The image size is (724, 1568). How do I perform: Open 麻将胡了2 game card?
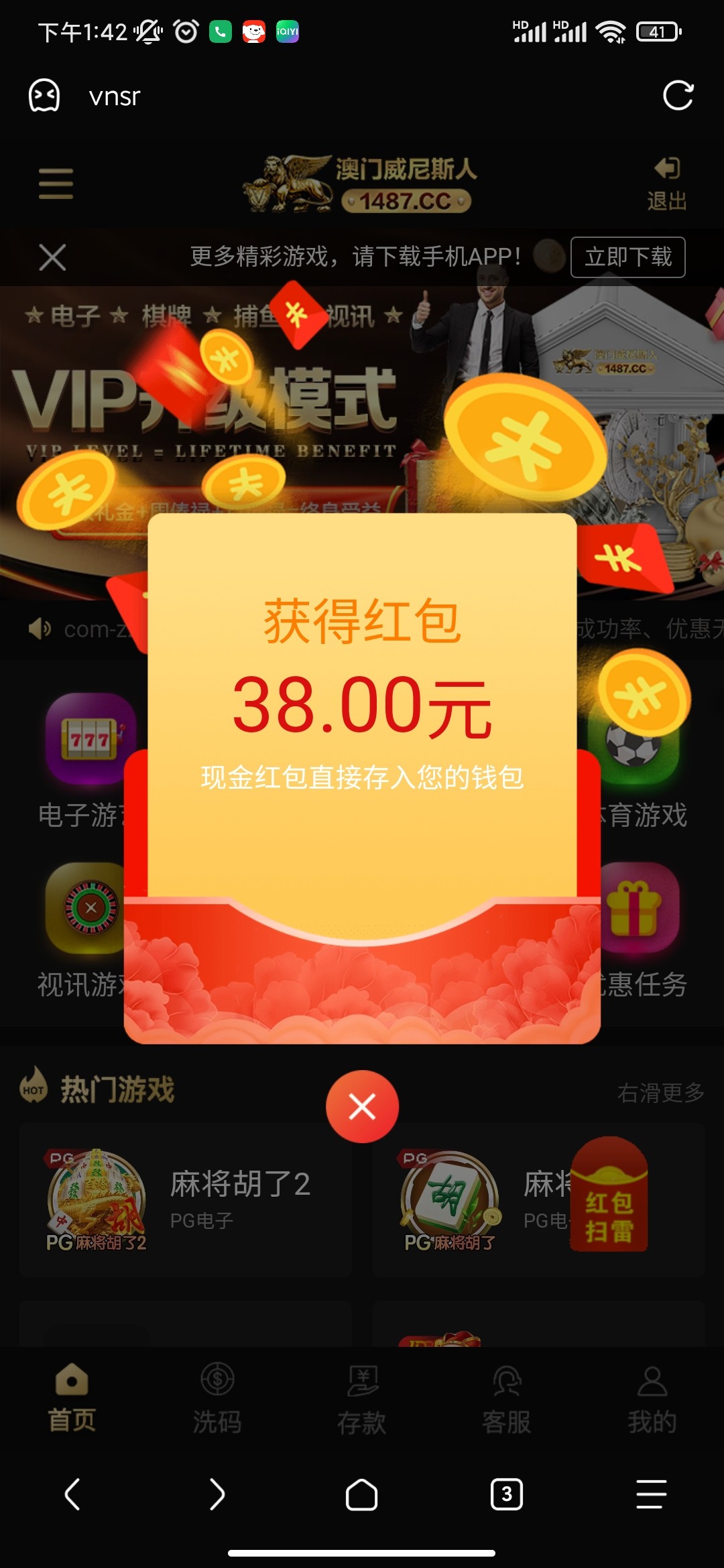[x=186, y=1200]
